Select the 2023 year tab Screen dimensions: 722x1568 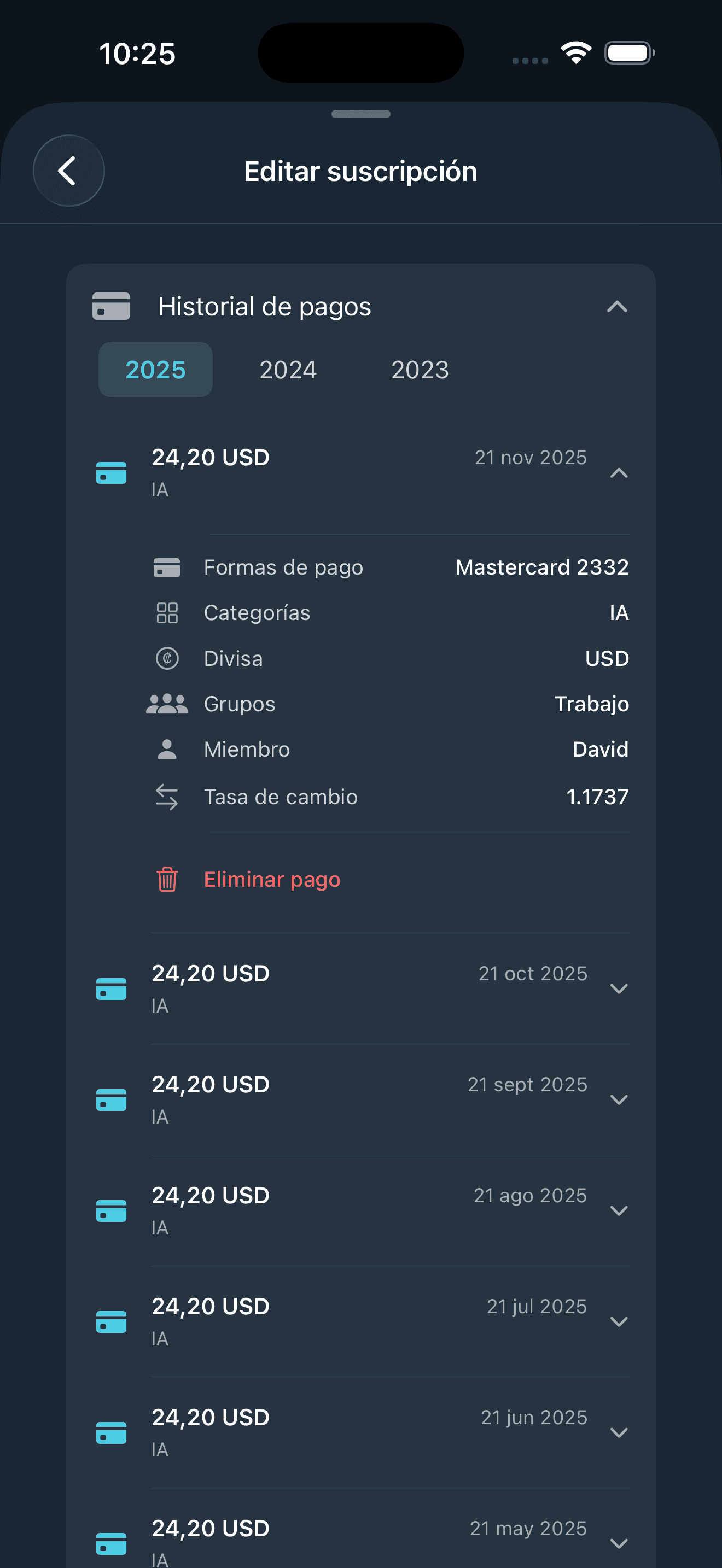pyautogui.click(x=420, y=370)
